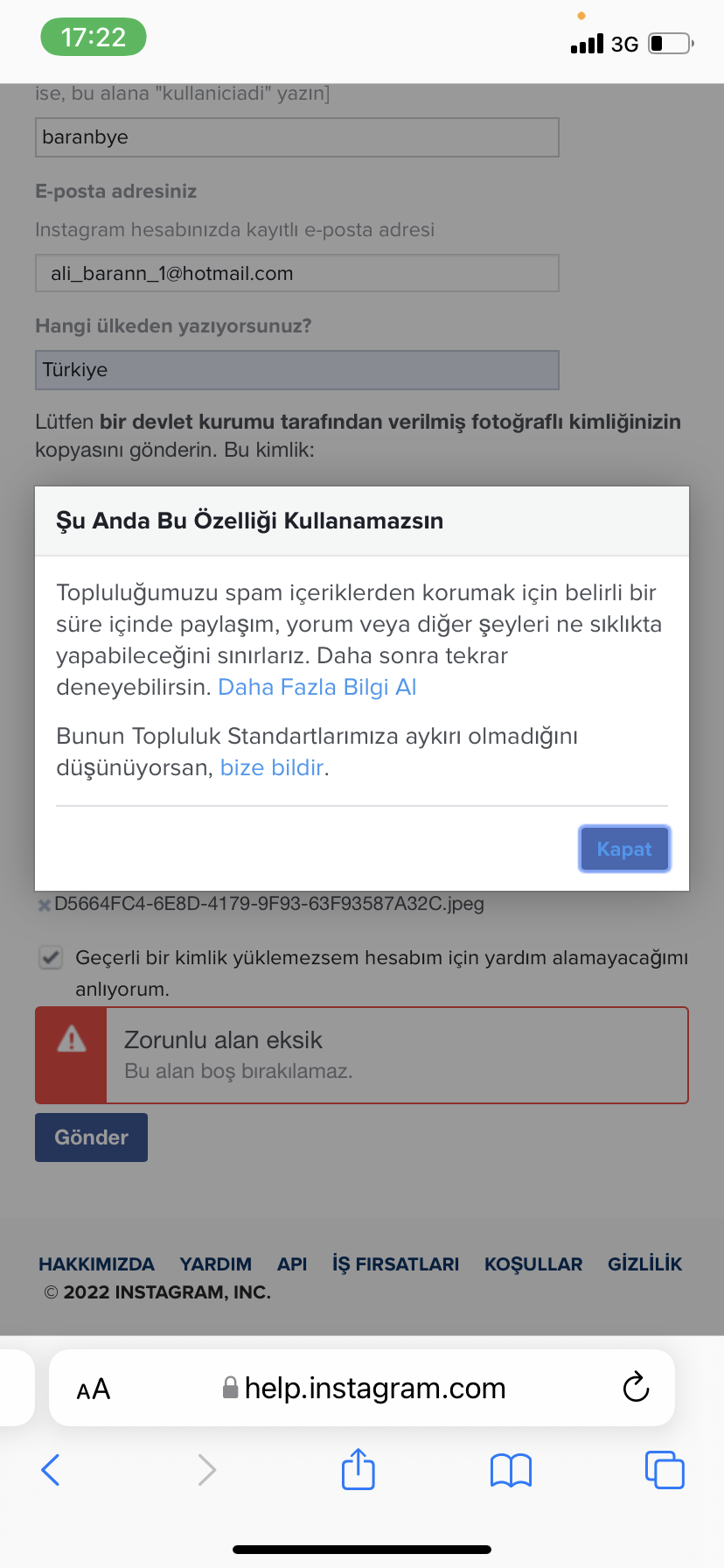Go to the API footer link
724x1568 pixels.
click(x=292, y=1263)
